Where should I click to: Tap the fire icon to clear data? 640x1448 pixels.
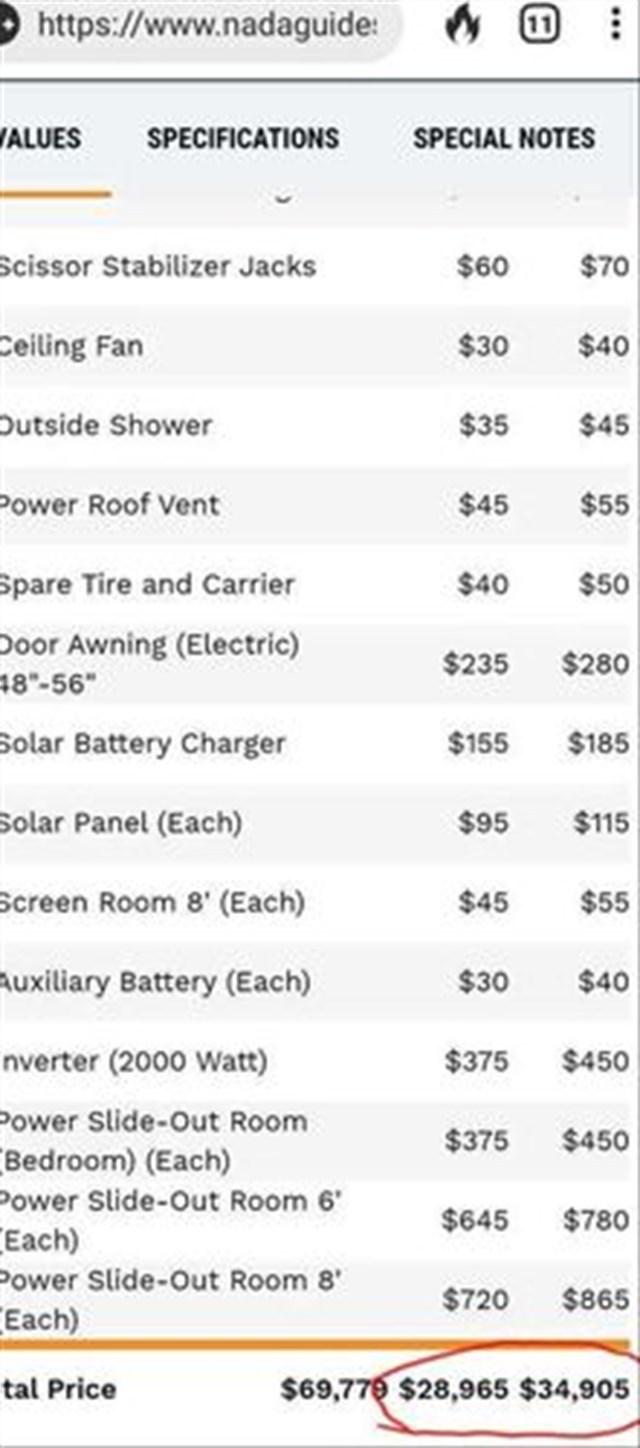(463, 27)
